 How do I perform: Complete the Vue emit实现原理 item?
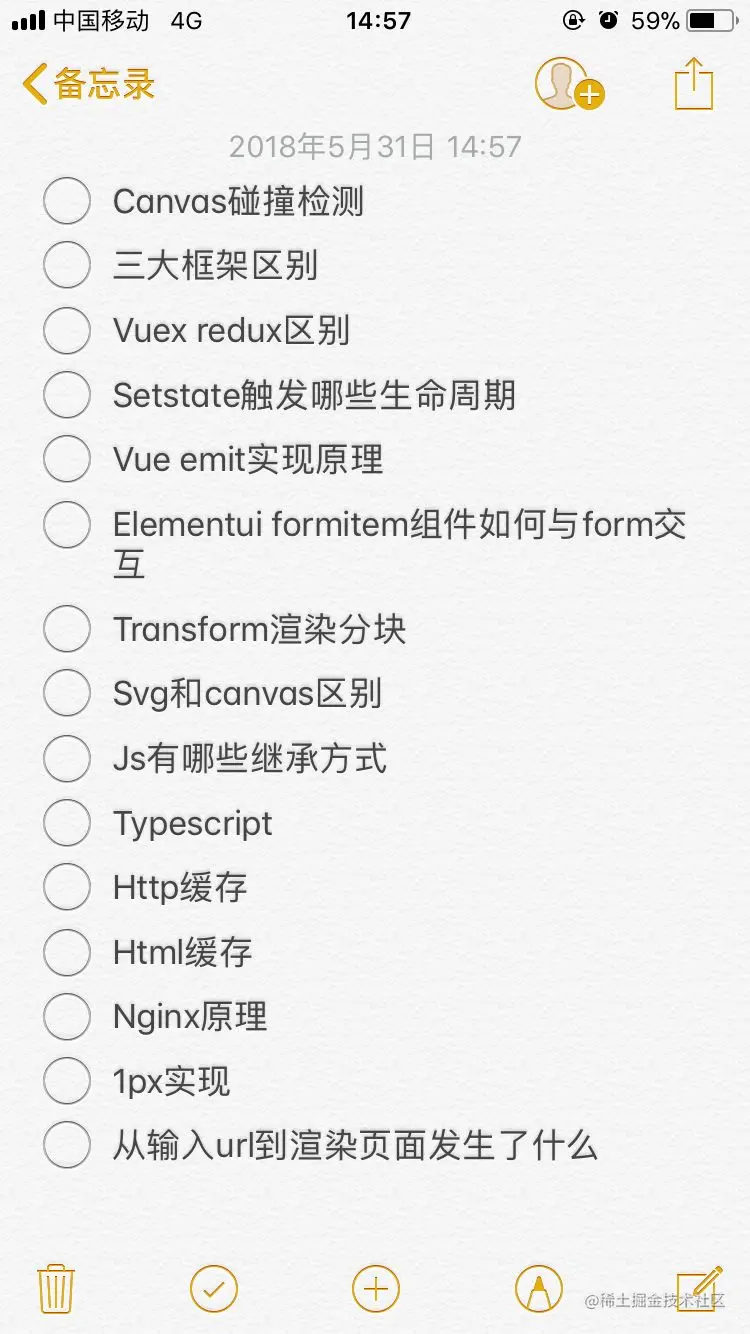[67, 459]
